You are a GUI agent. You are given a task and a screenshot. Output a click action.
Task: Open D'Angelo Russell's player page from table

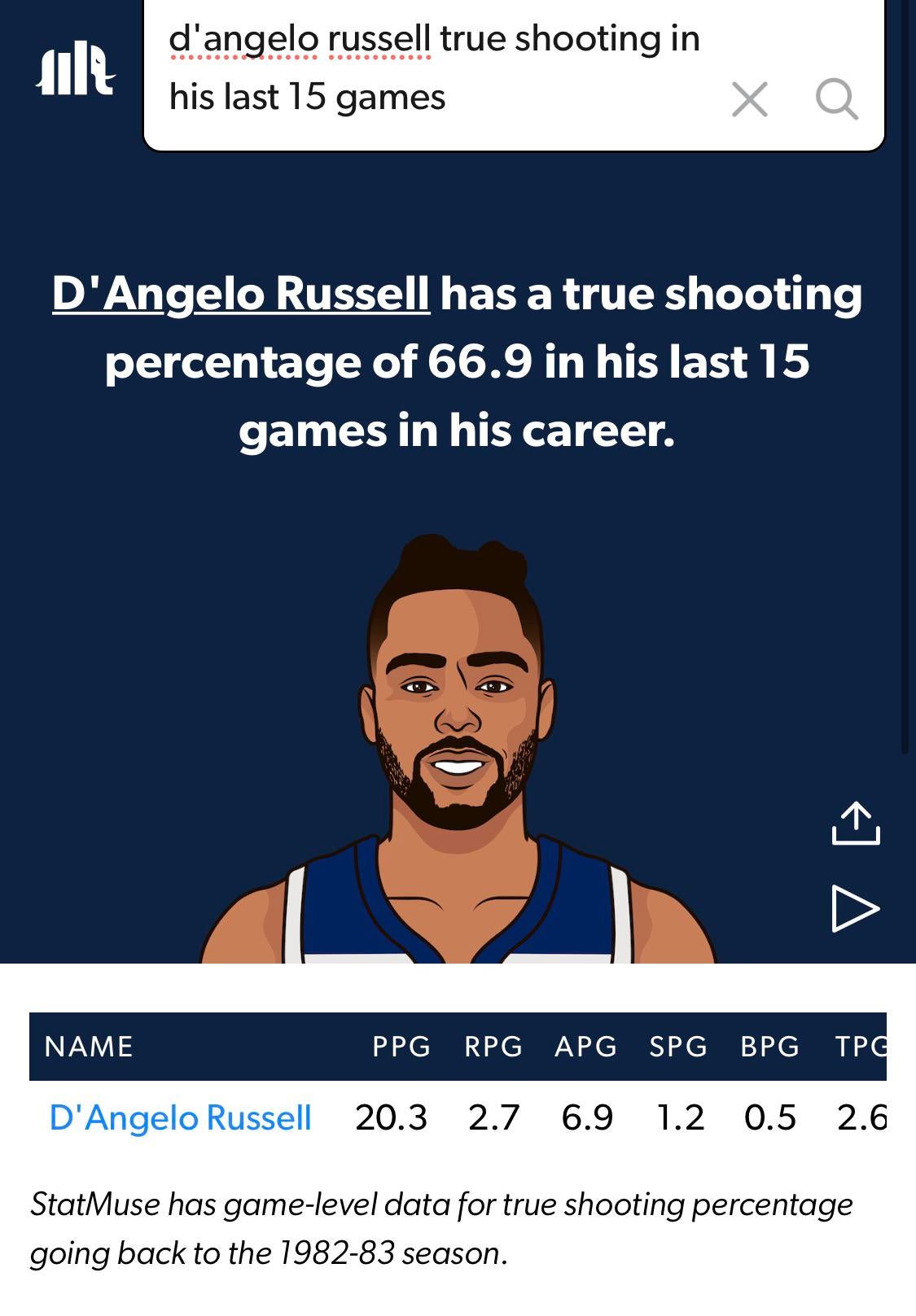(181, 1117)
